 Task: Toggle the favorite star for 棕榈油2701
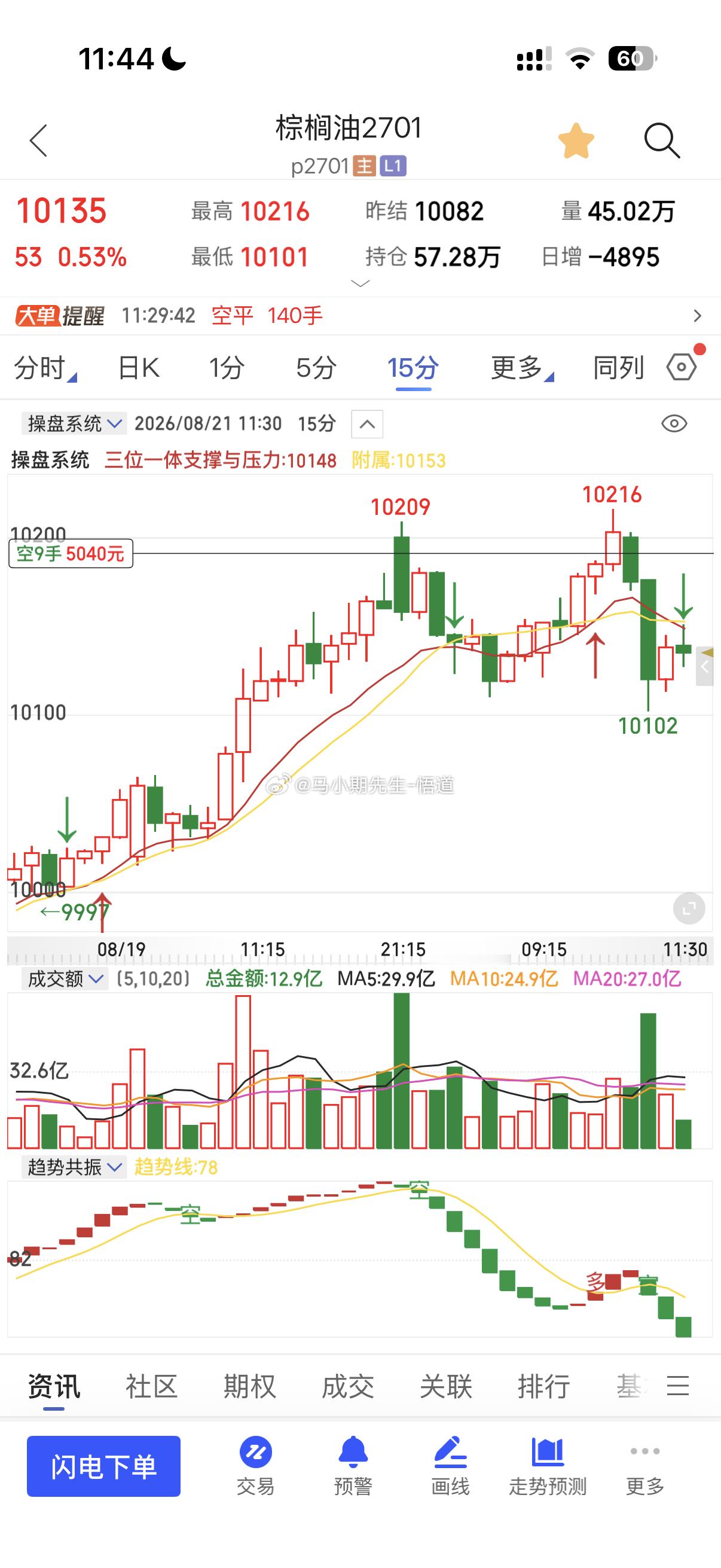coord(576,141)
